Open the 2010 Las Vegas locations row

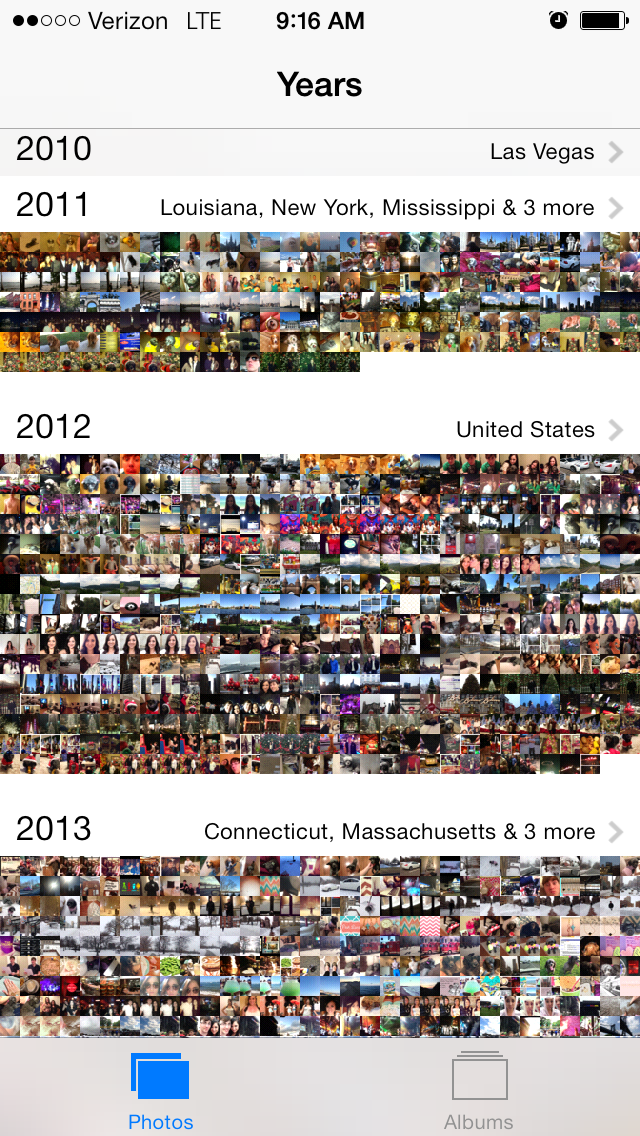(x=320, y=151)
